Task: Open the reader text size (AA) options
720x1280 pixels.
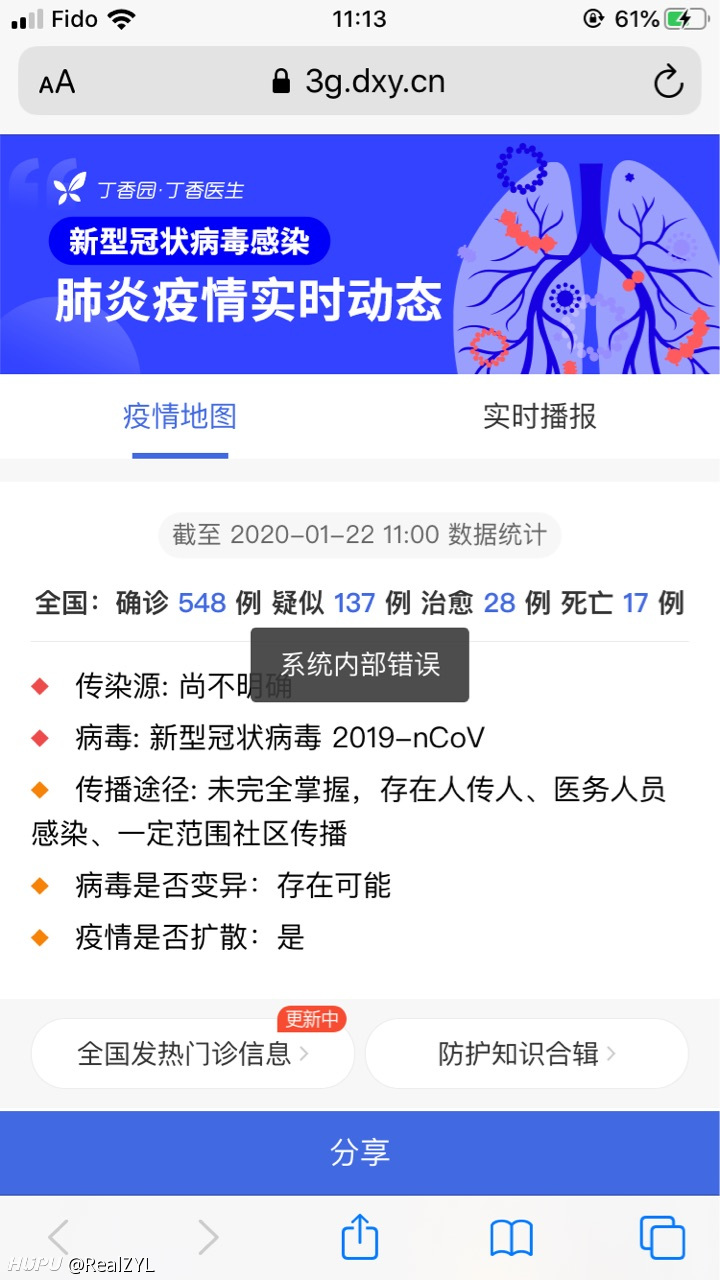Action: [x=57, y=82]
